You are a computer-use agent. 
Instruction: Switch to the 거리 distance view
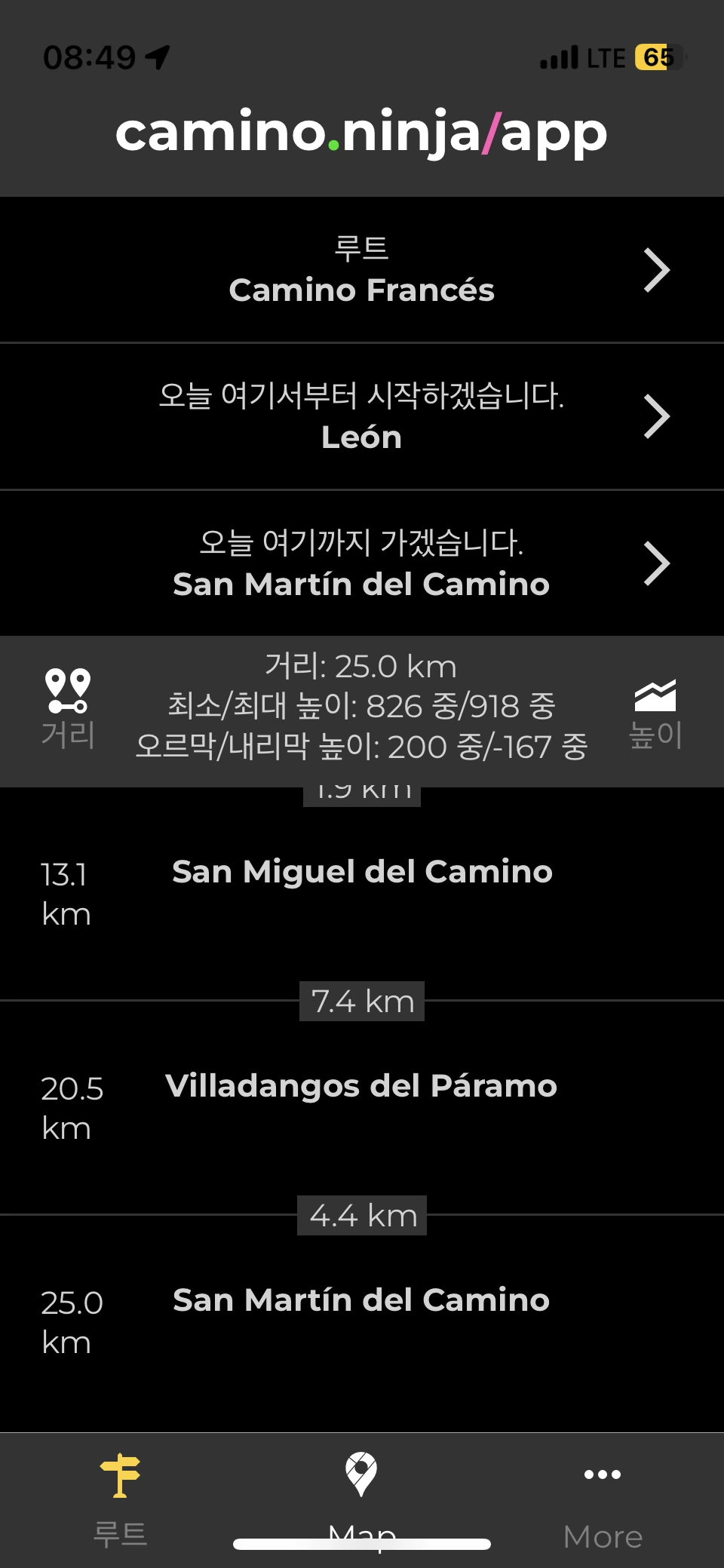coord(68,709)
